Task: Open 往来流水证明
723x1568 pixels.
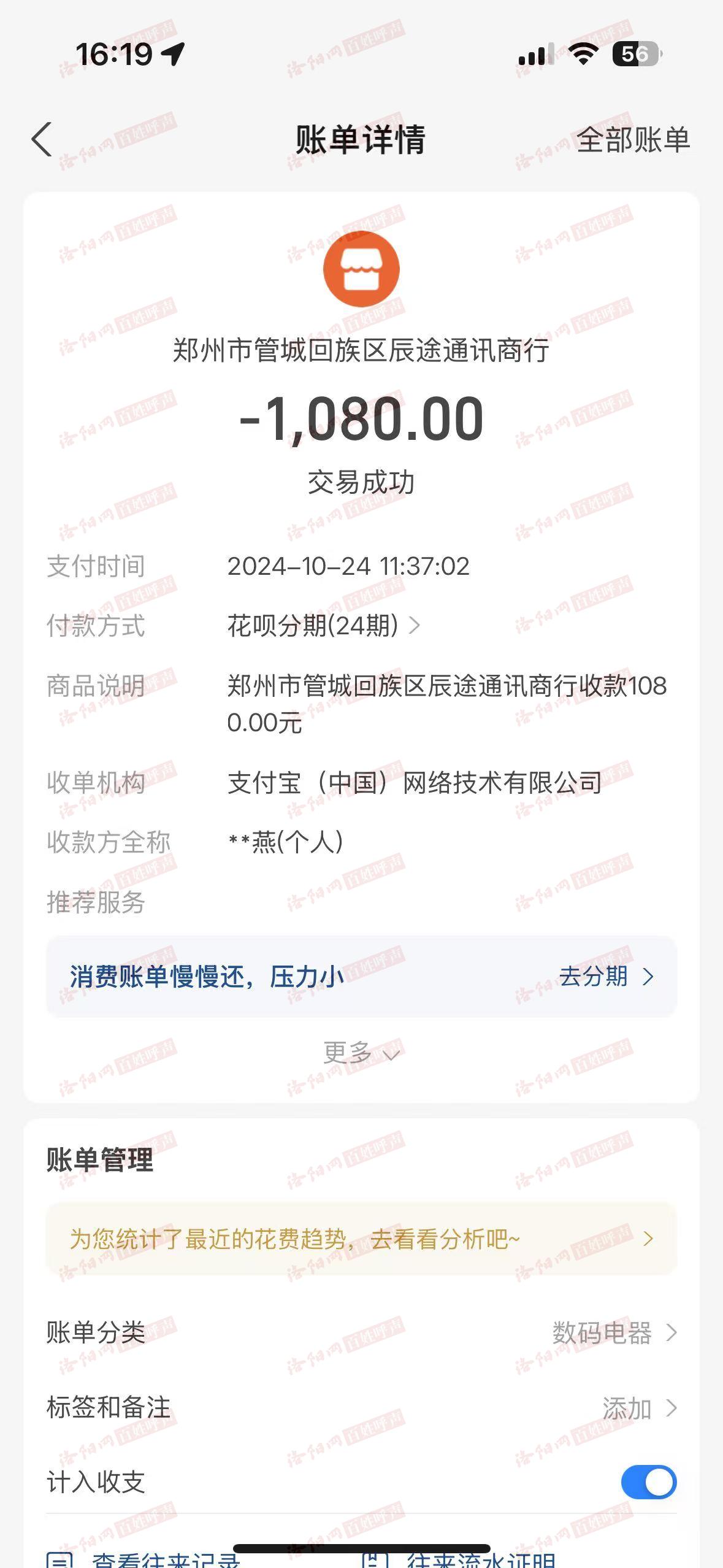Action: click(466, 1558)
